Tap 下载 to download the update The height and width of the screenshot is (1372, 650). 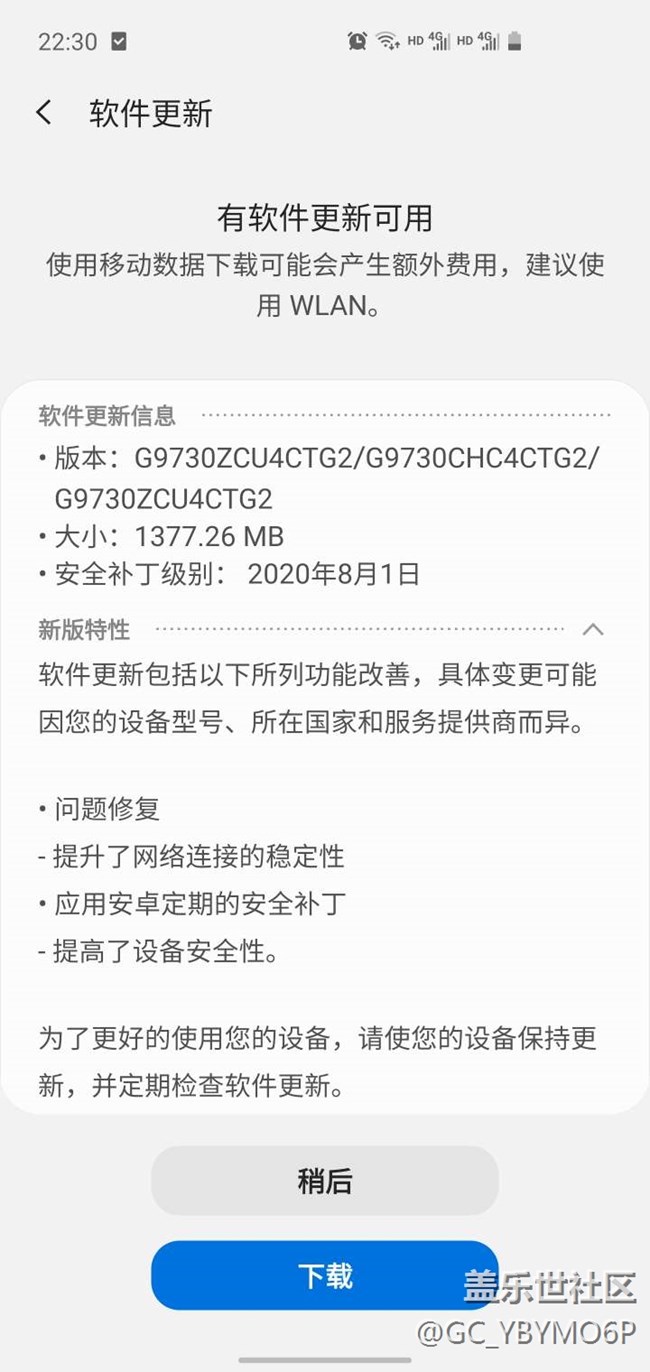click(x=324, y=1275)
